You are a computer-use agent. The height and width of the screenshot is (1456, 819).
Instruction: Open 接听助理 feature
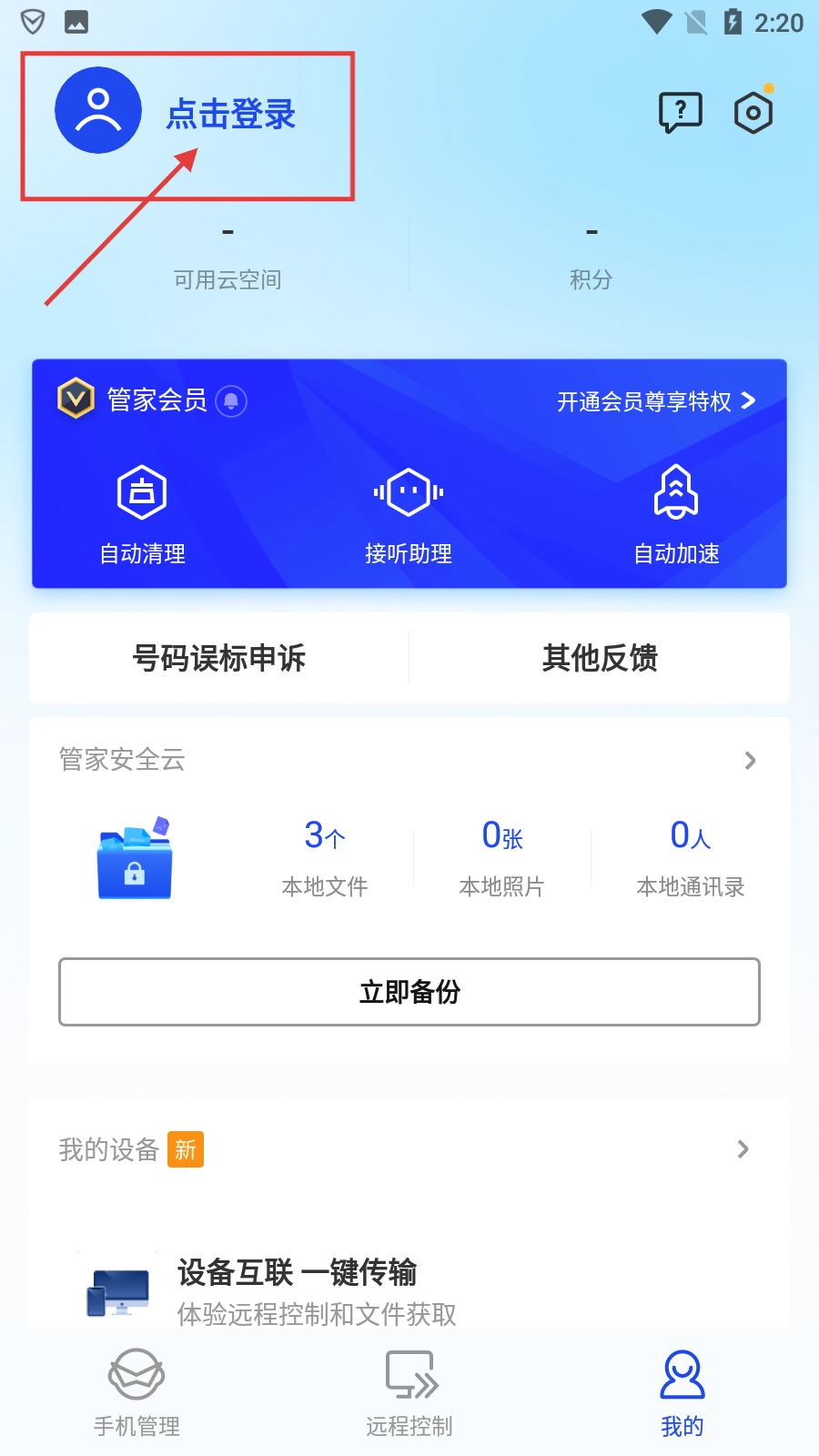(409, 514)
